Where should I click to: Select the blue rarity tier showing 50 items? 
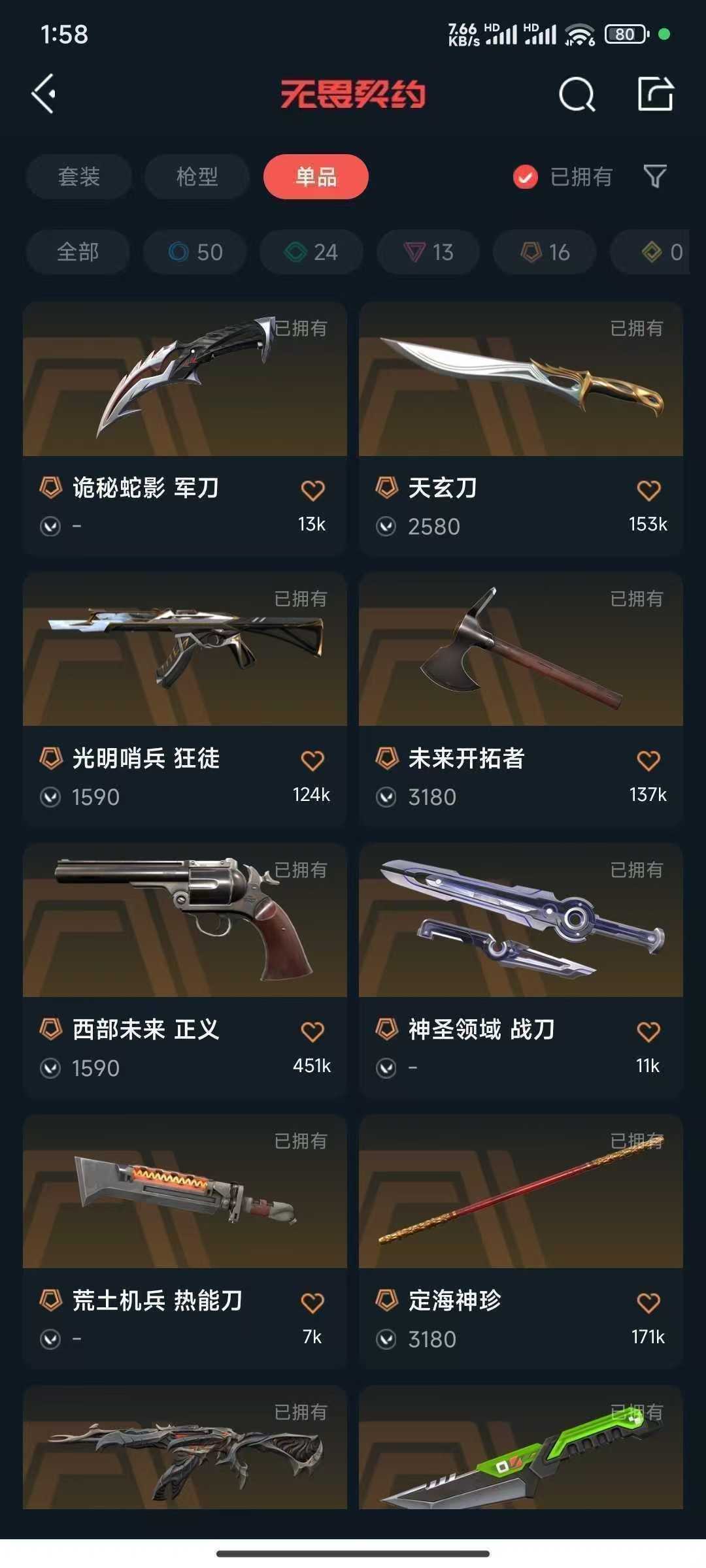pyautogui.click(x=195, y=252)
